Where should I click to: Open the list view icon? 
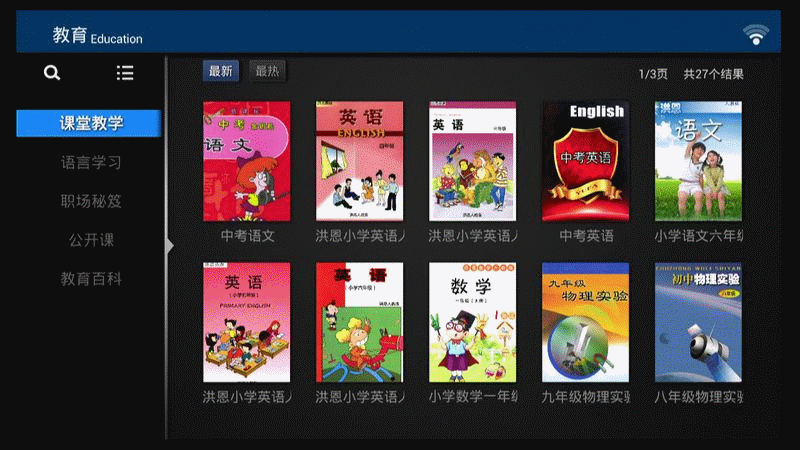[125, 73]
